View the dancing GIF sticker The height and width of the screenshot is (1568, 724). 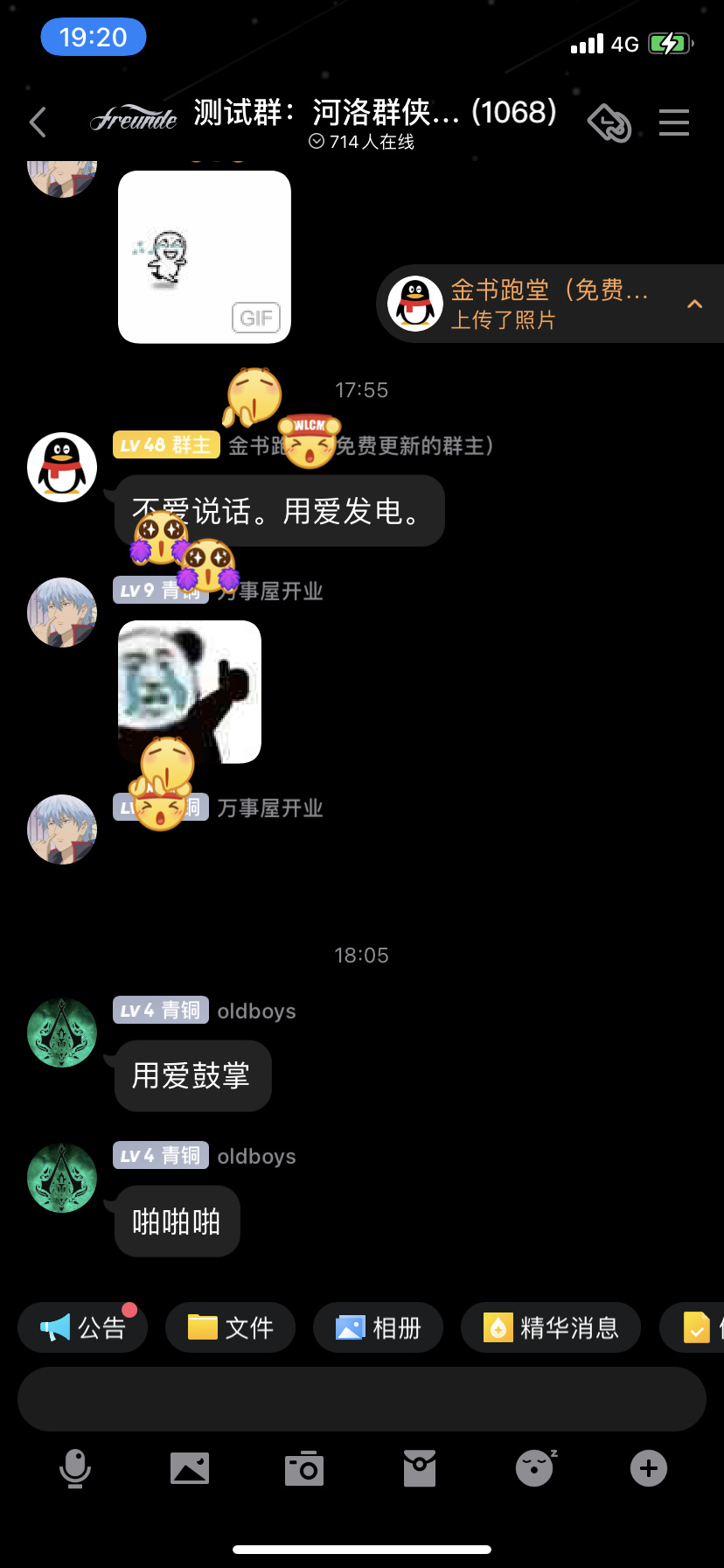[205, 256]
